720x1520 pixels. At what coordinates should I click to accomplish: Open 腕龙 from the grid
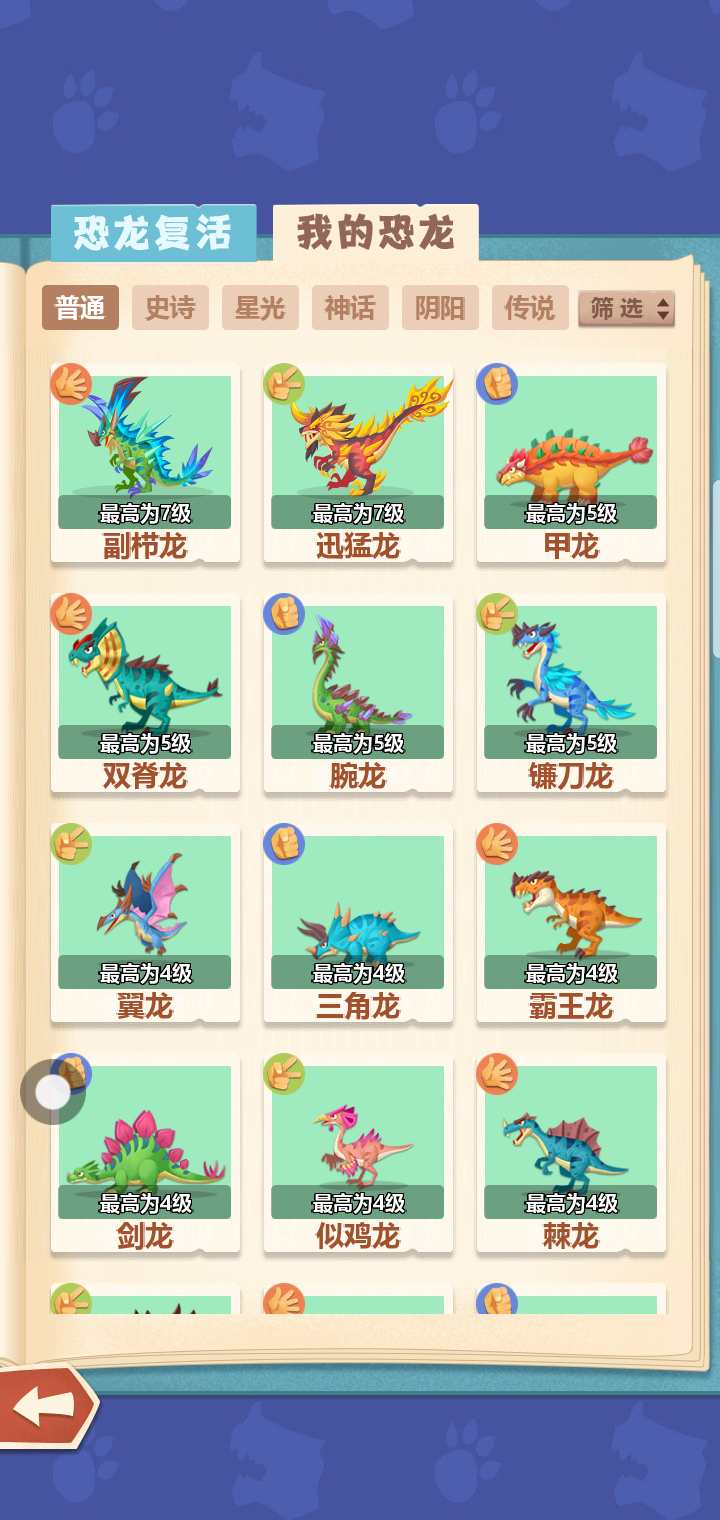click(x=358, y=693)
